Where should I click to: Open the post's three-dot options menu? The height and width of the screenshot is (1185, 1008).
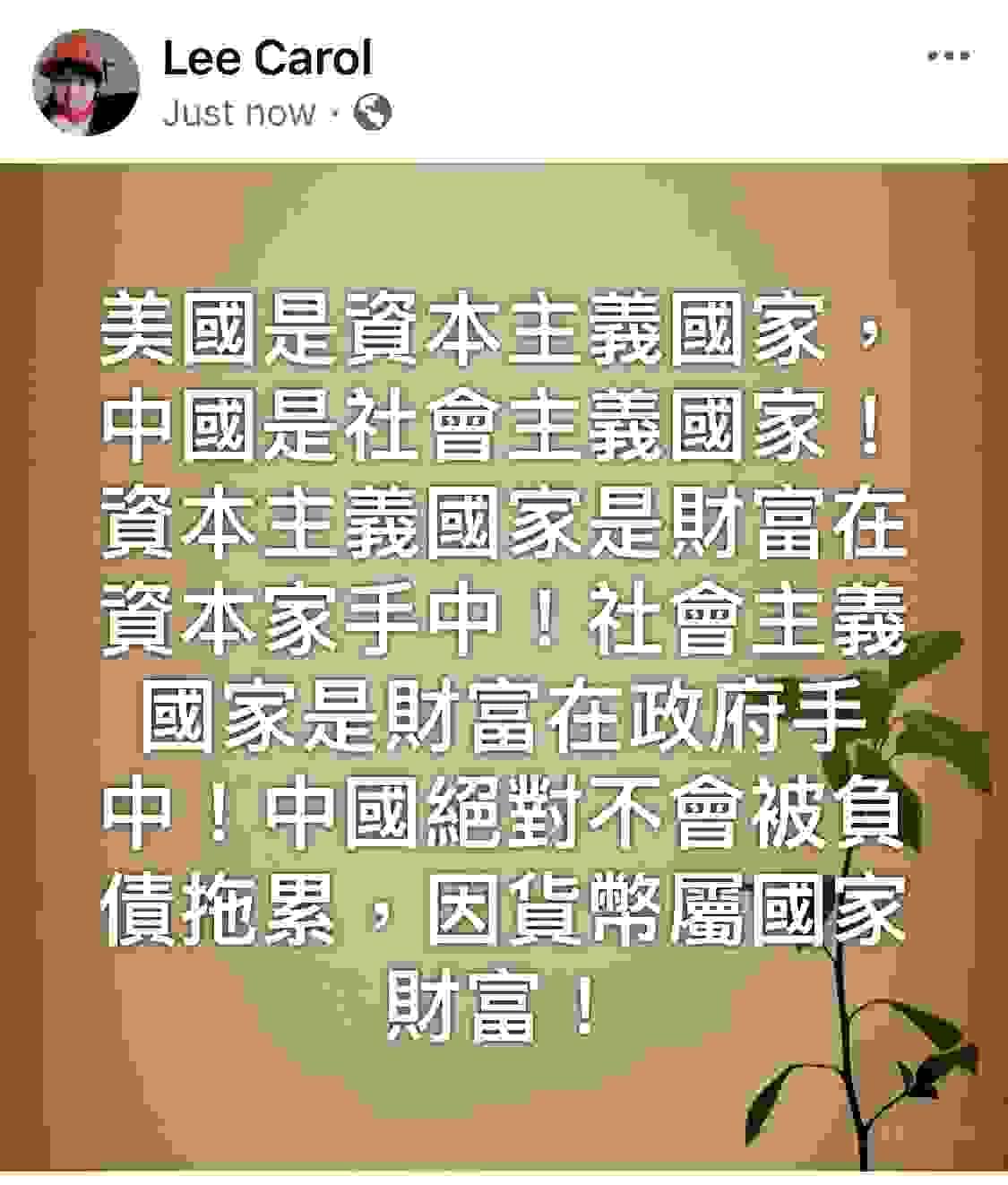point(947,56)
